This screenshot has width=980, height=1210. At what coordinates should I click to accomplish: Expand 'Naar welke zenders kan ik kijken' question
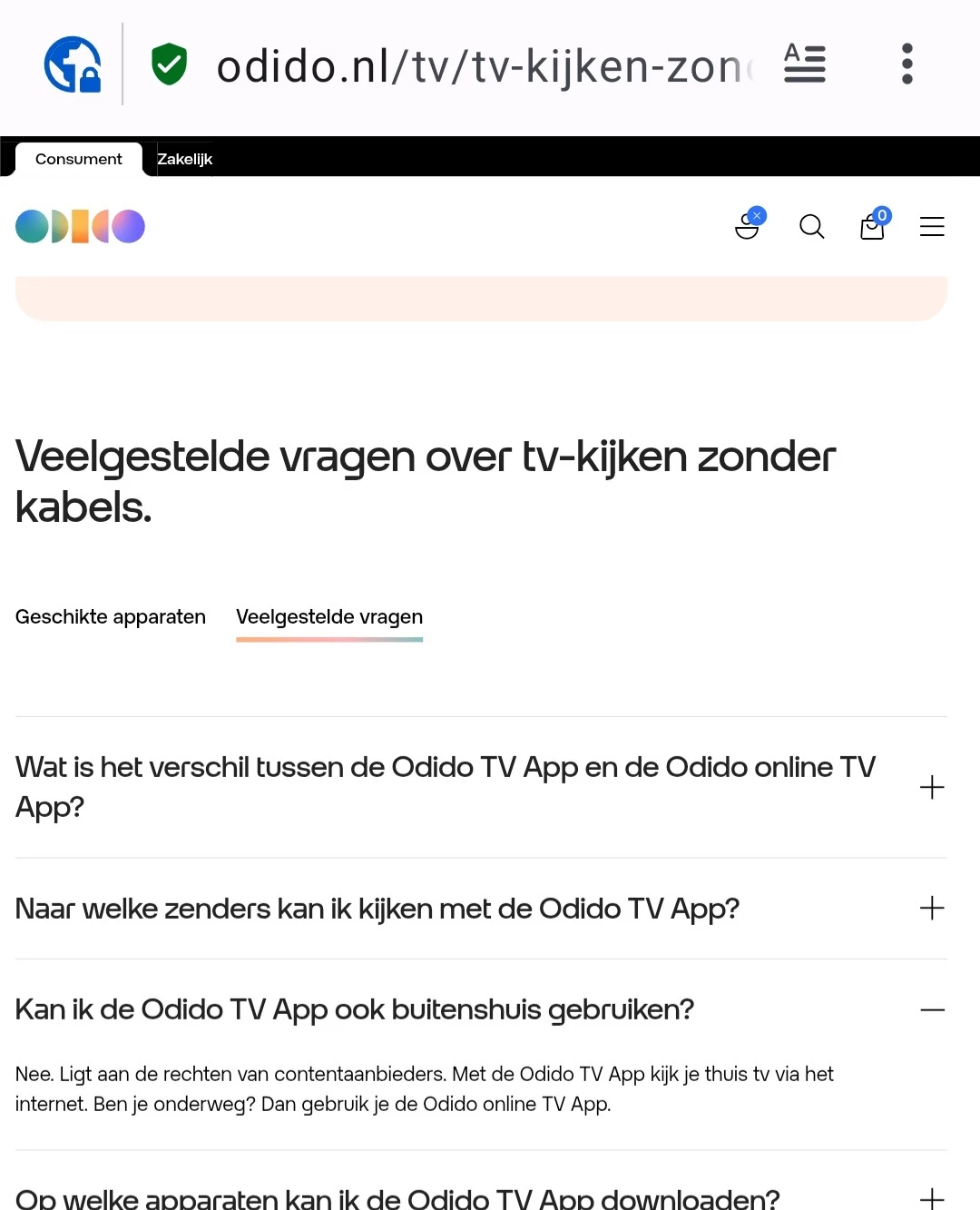(x=481, y=909)
